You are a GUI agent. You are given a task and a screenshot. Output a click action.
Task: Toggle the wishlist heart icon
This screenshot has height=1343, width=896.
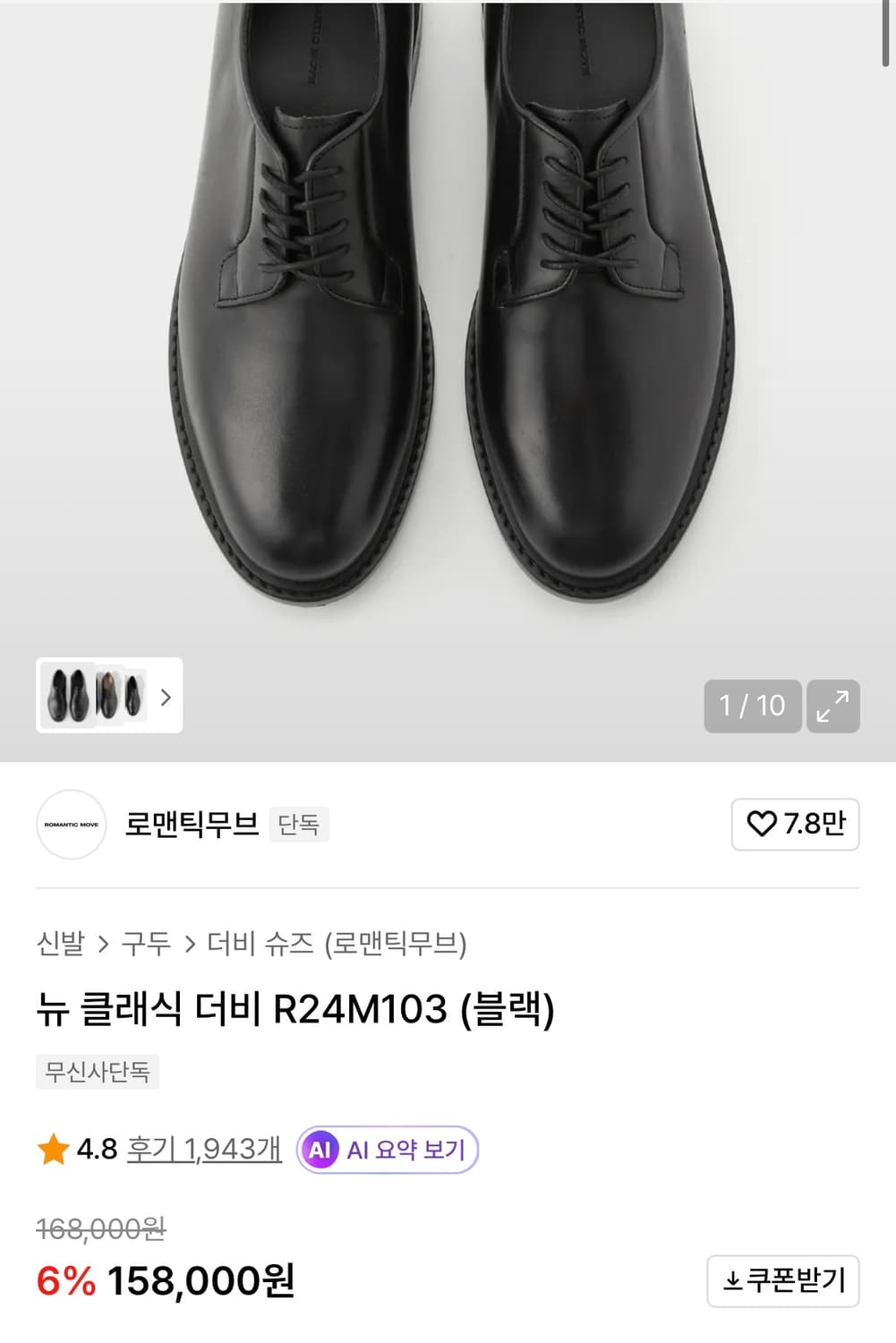[760, 824]
